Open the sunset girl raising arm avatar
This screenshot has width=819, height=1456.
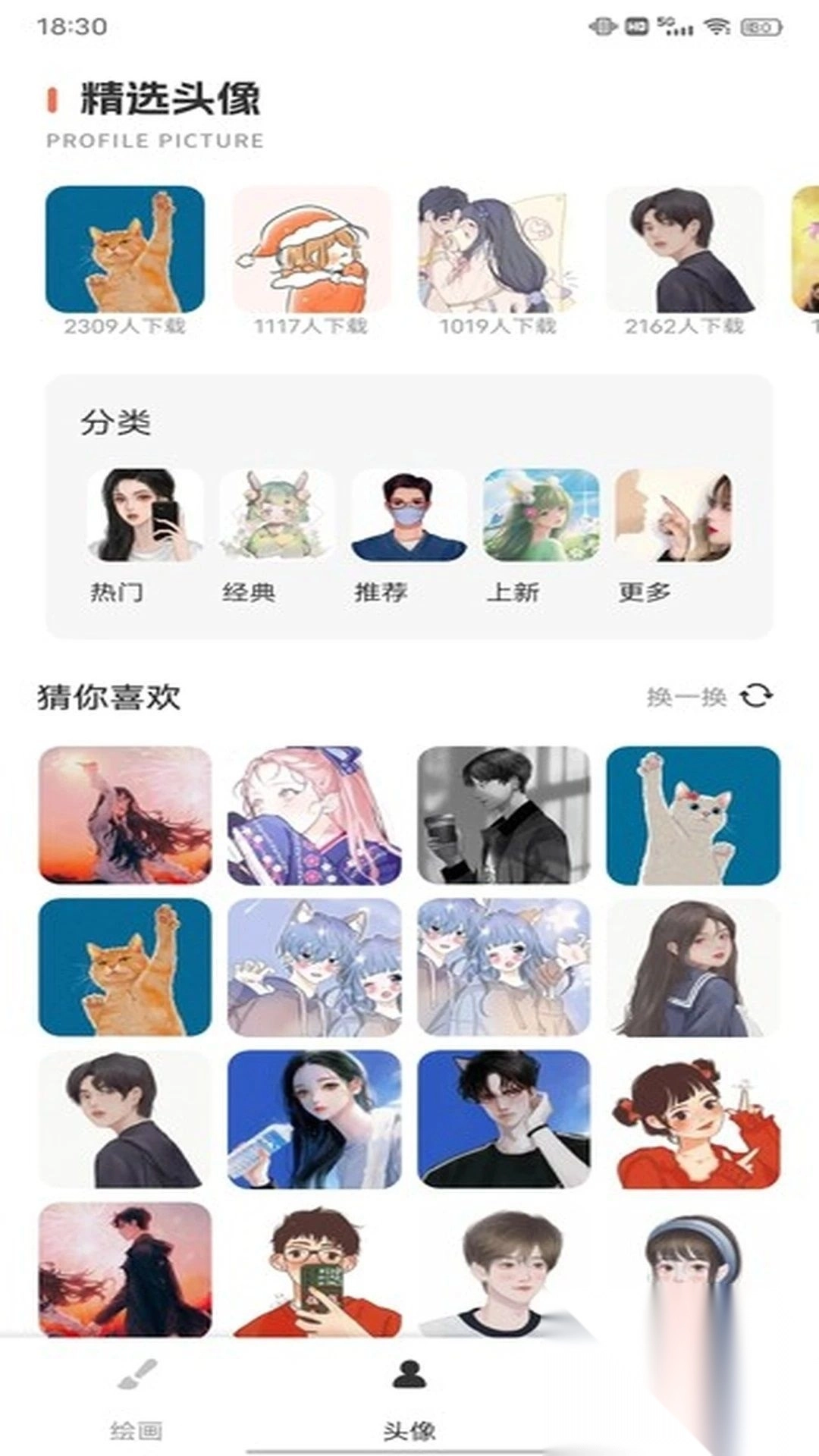(125, 815)
